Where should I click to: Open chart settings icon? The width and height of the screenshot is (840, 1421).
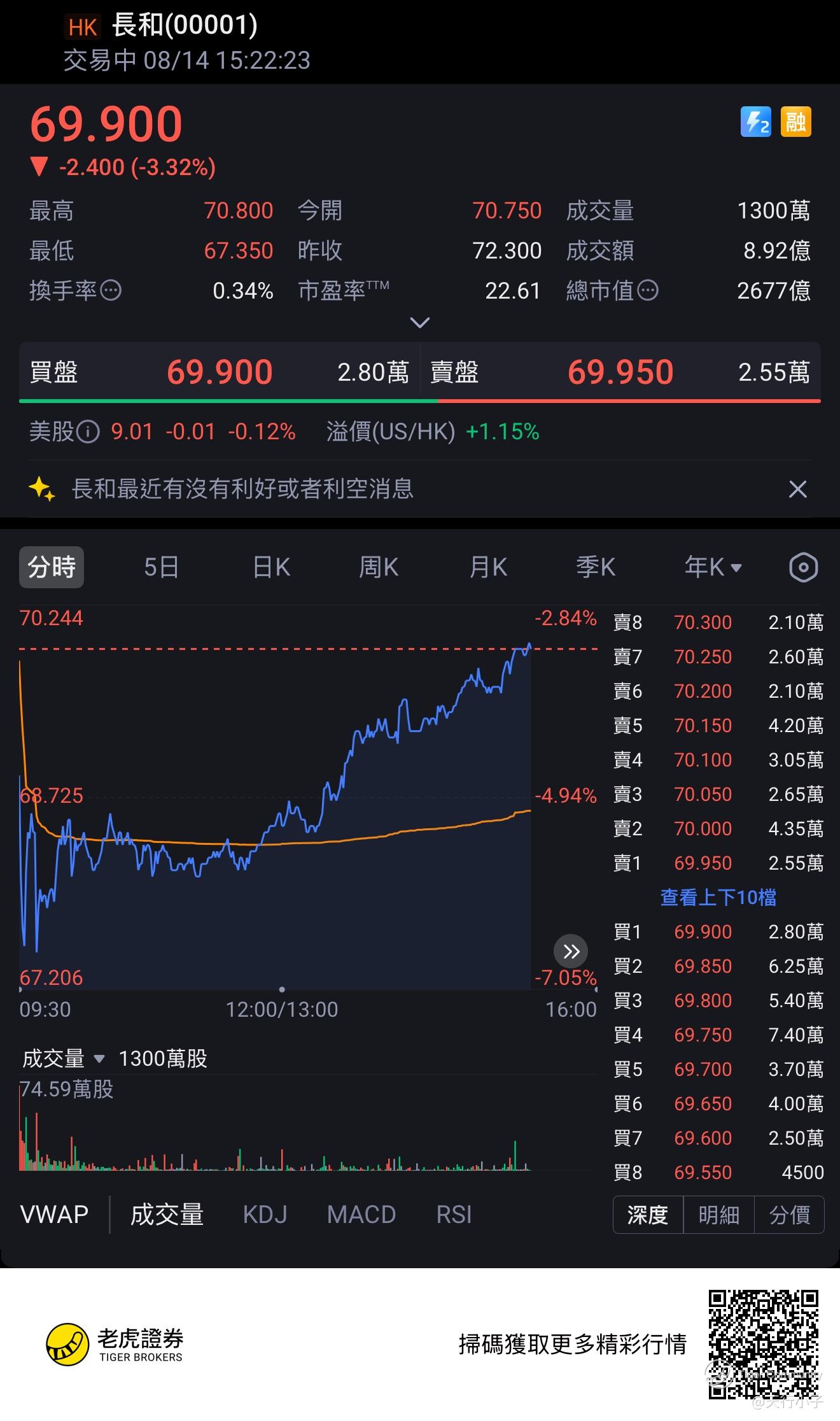click(803, 567)
